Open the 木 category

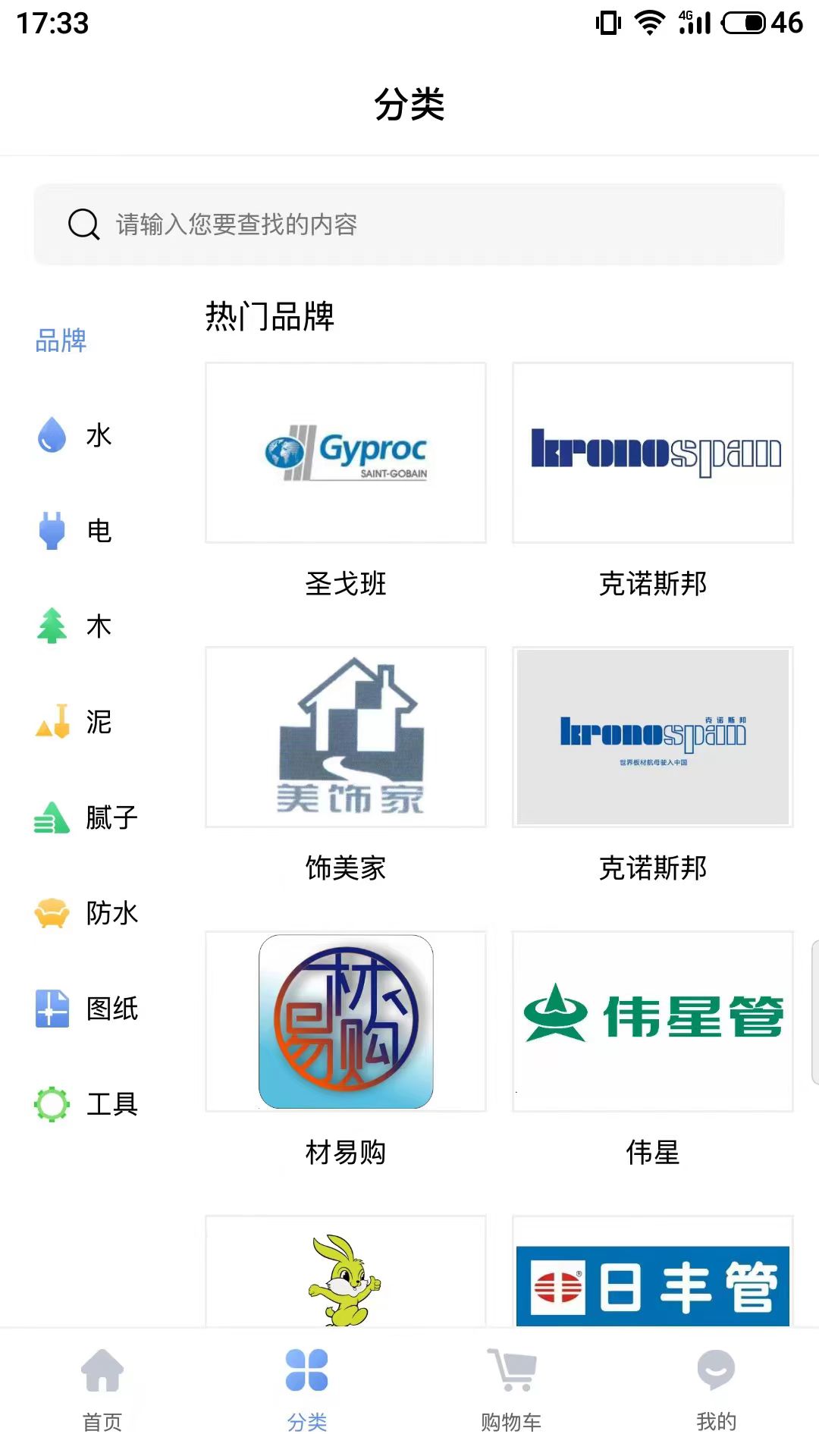(76, 626)
